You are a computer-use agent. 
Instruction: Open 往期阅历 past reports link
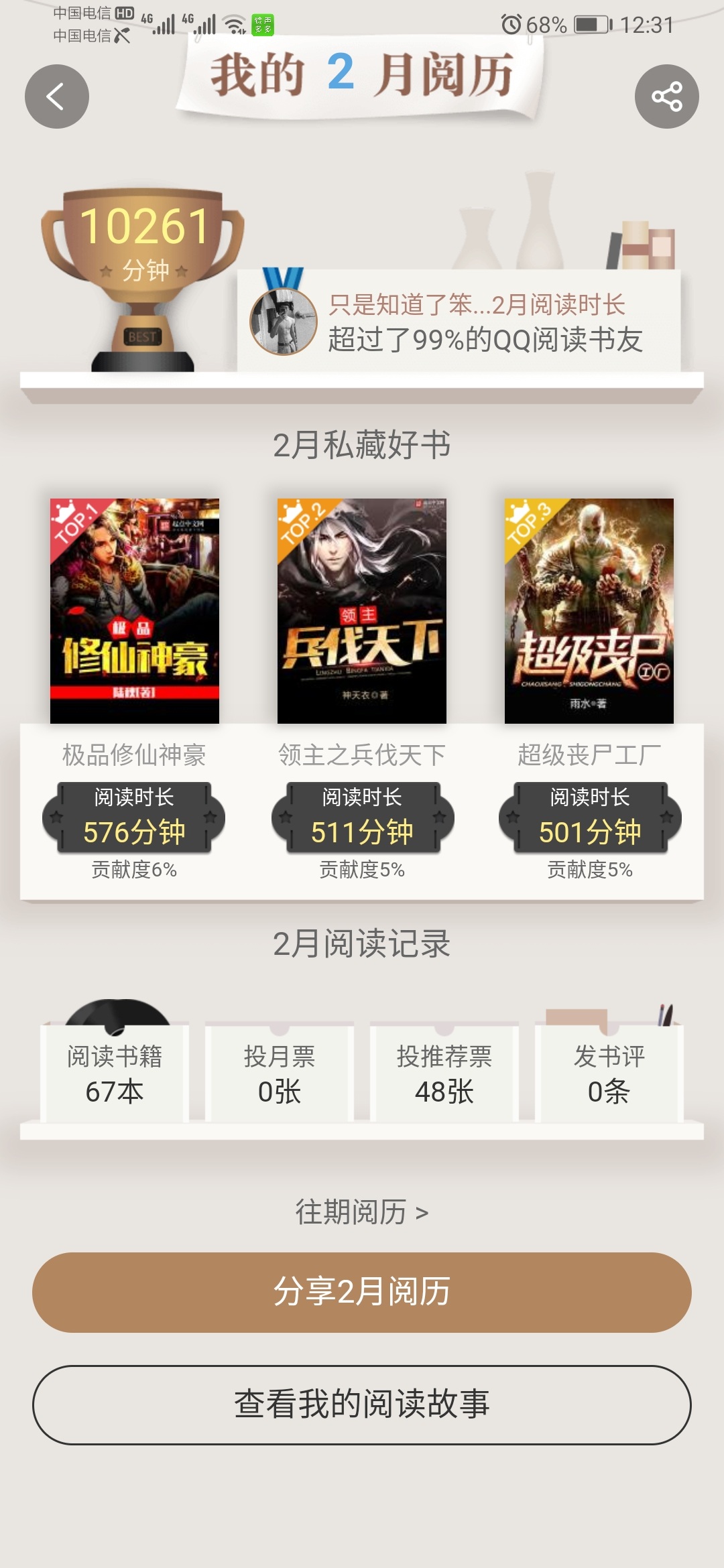362,1212
